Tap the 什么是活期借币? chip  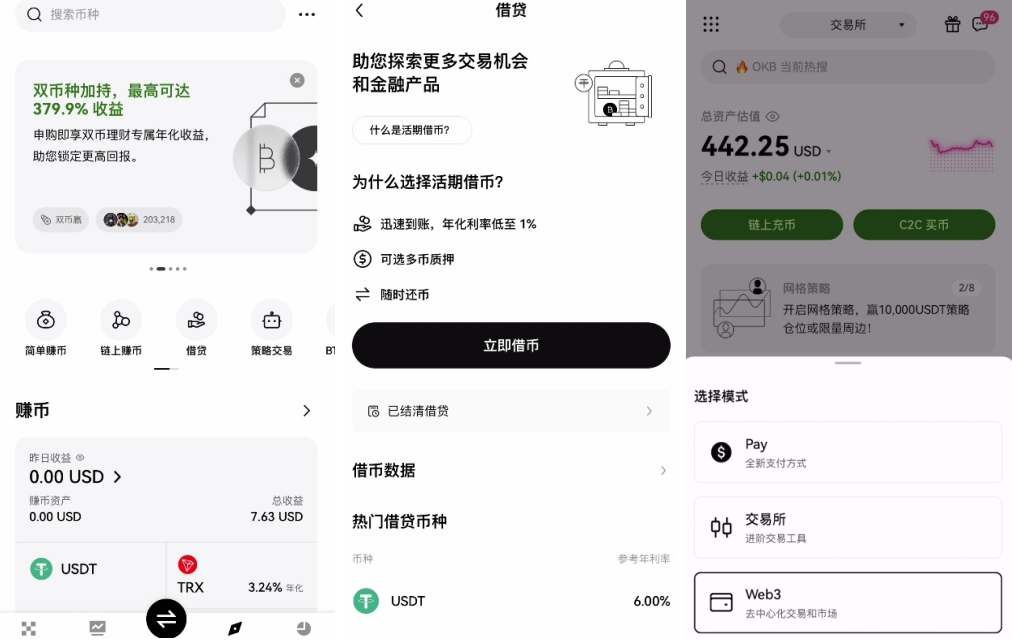[x=411, y=130]
